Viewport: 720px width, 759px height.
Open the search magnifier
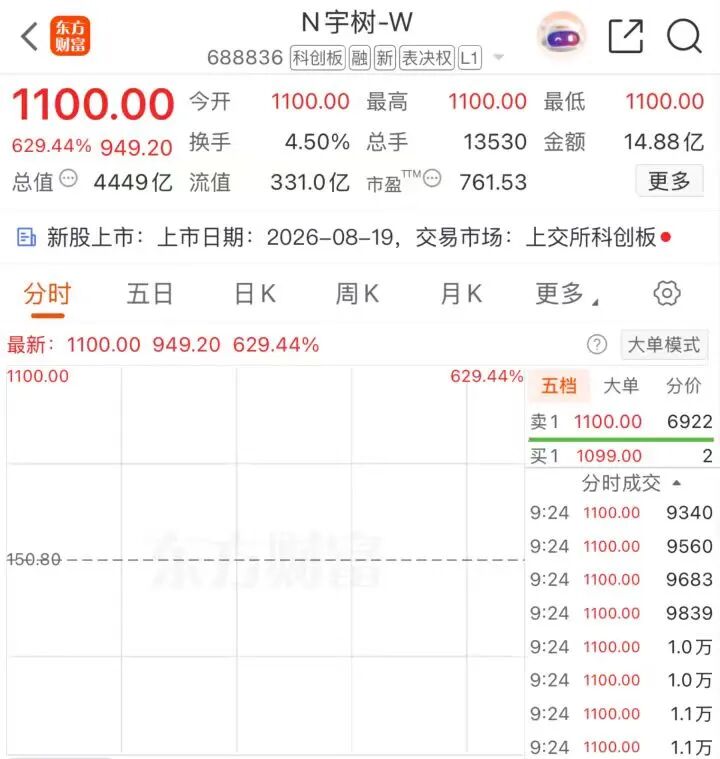point(684,36)
